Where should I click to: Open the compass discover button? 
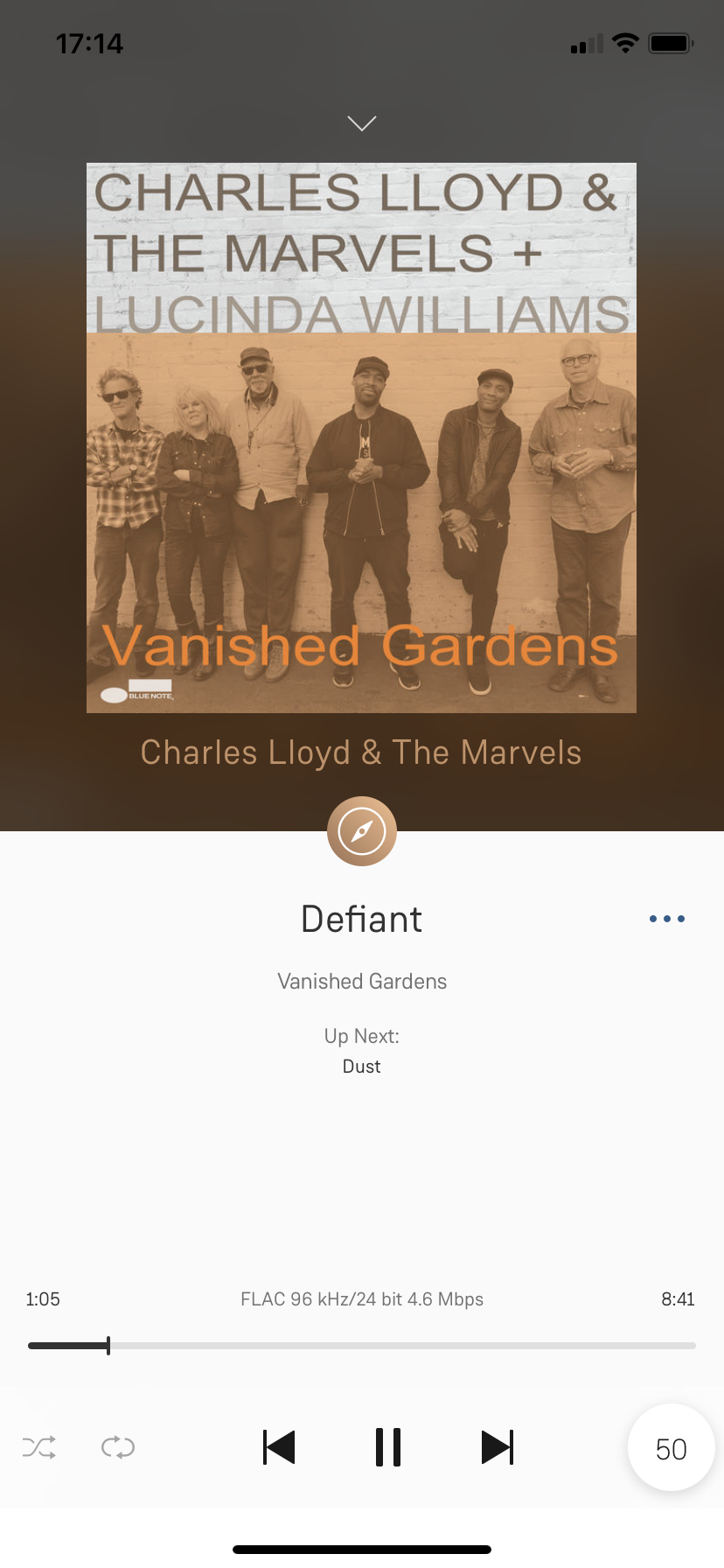click(x=362, y=831)
